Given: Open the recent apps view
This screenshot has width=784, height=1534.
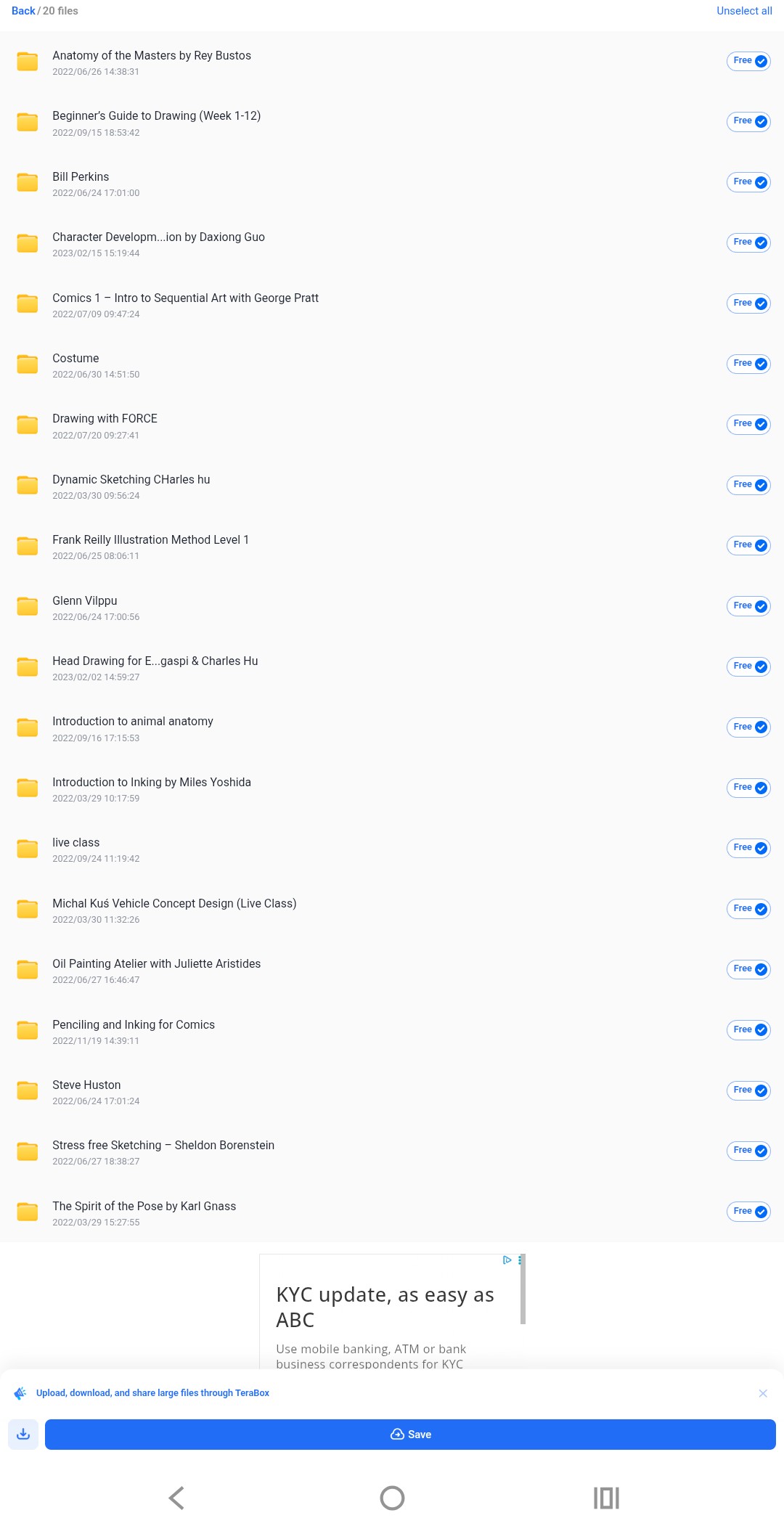Looking at the screenshot, I should 606,1498.
